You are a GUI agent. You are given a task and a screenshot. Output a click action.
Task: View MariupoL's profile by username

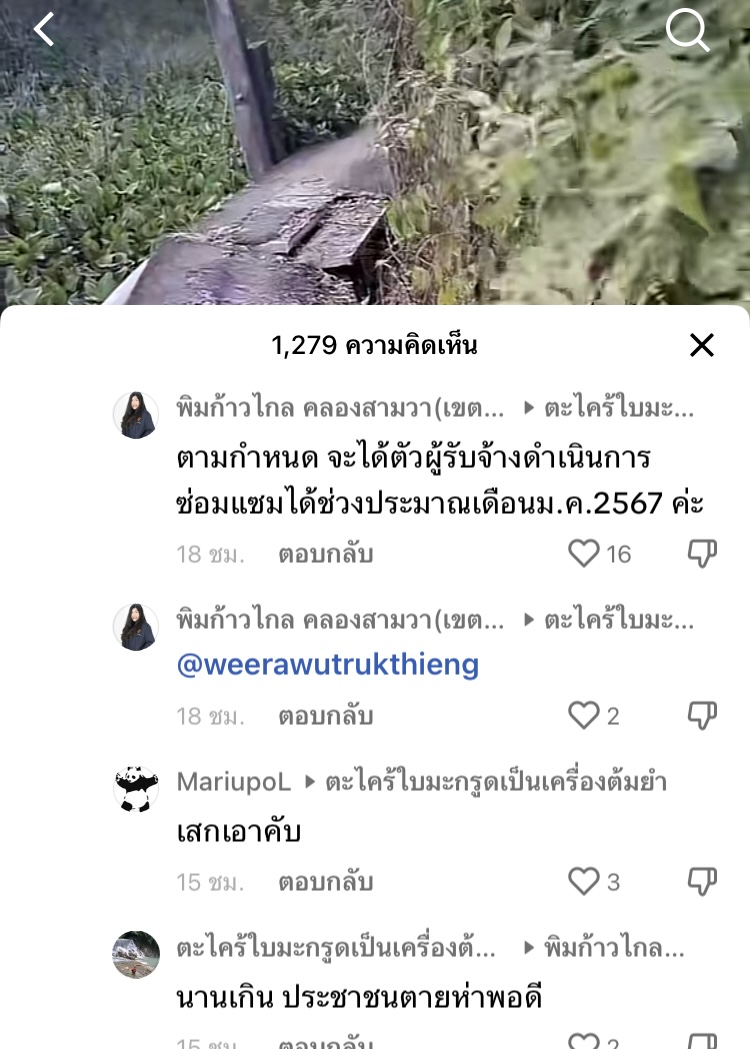tap(234, 782)
